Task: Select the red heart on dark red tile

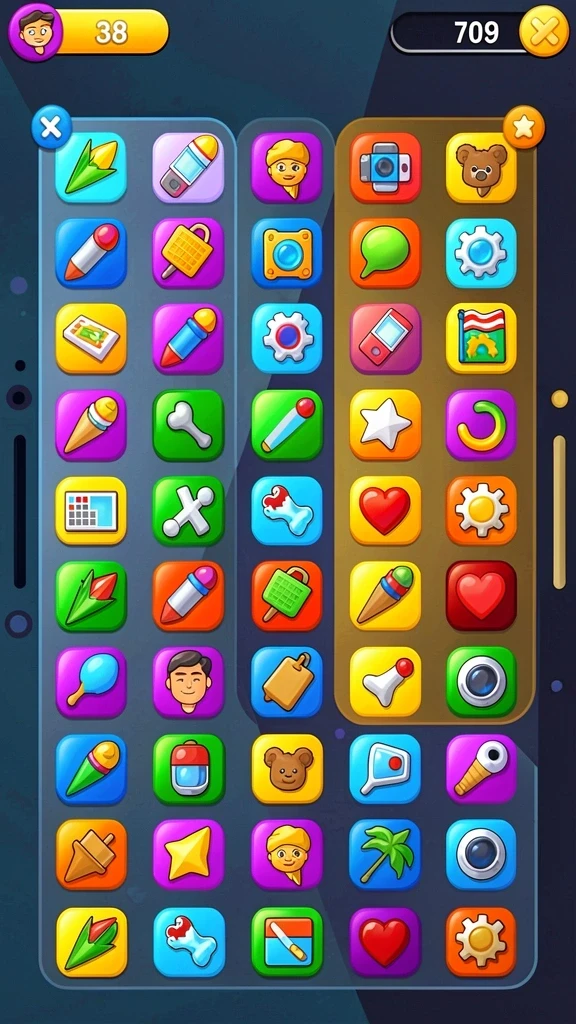Action: (x=481, y=596)
